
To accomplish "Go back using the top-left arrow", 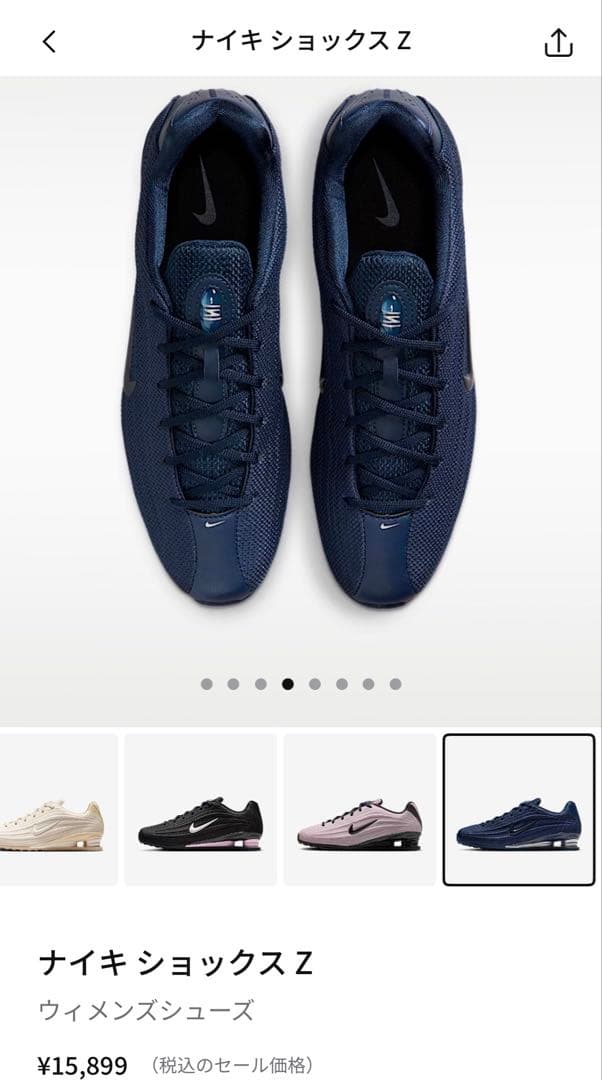I will (49, 41).
